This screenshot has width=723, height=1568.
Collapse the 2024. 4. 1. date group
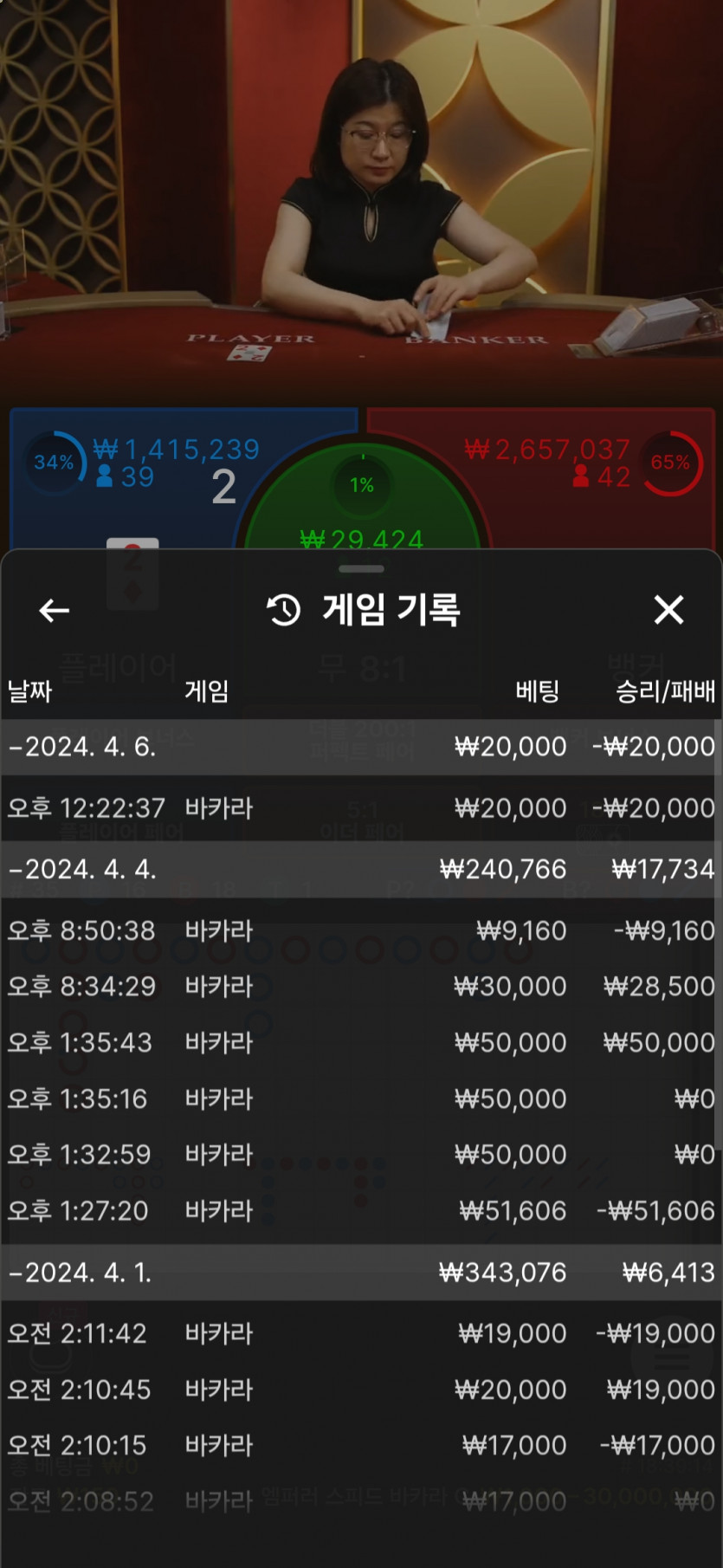(81, 1273)
